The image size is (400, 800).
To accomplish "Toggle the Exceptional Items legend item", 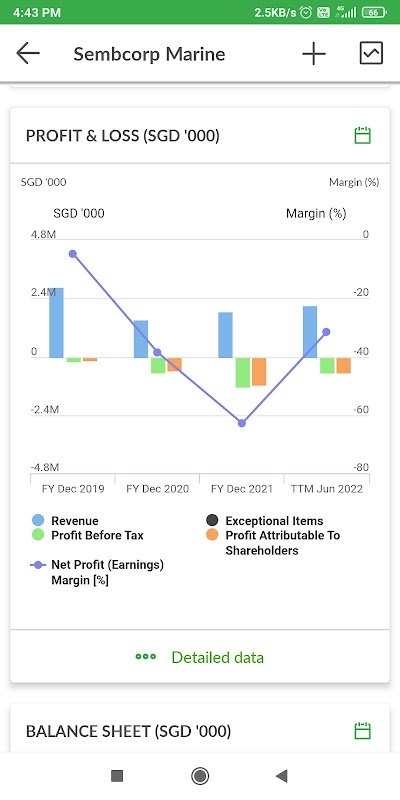I will (x=264, y=520).
